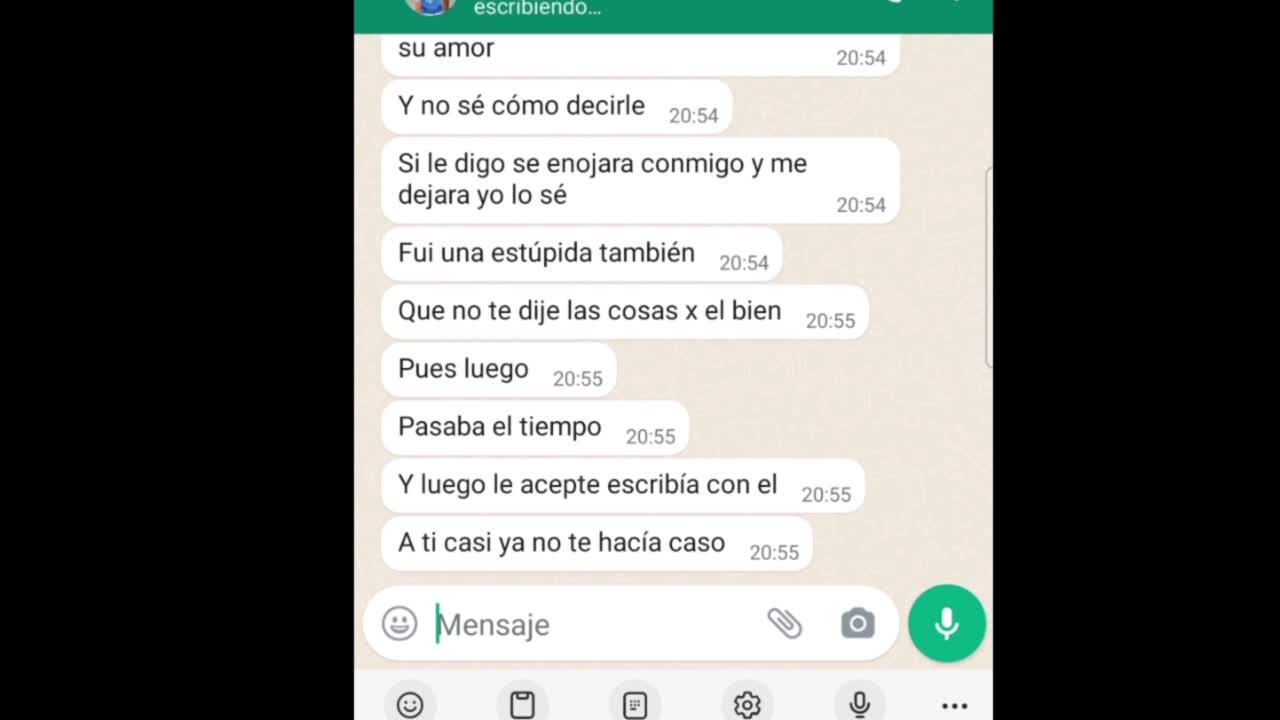Open the keyboard toolbar's smiley emoji panel
This screenshot has width=1280, height=720.
point(410,705)
